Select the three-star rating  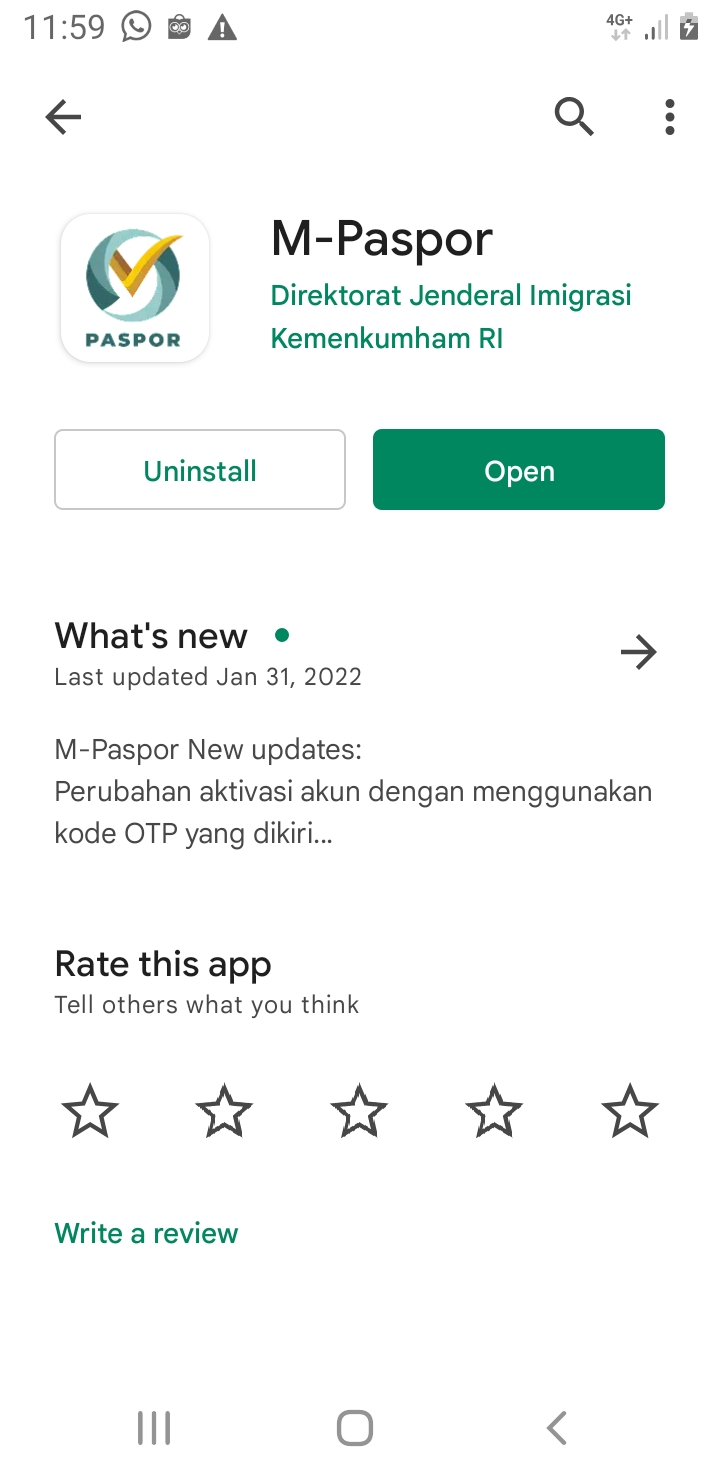359,1111
